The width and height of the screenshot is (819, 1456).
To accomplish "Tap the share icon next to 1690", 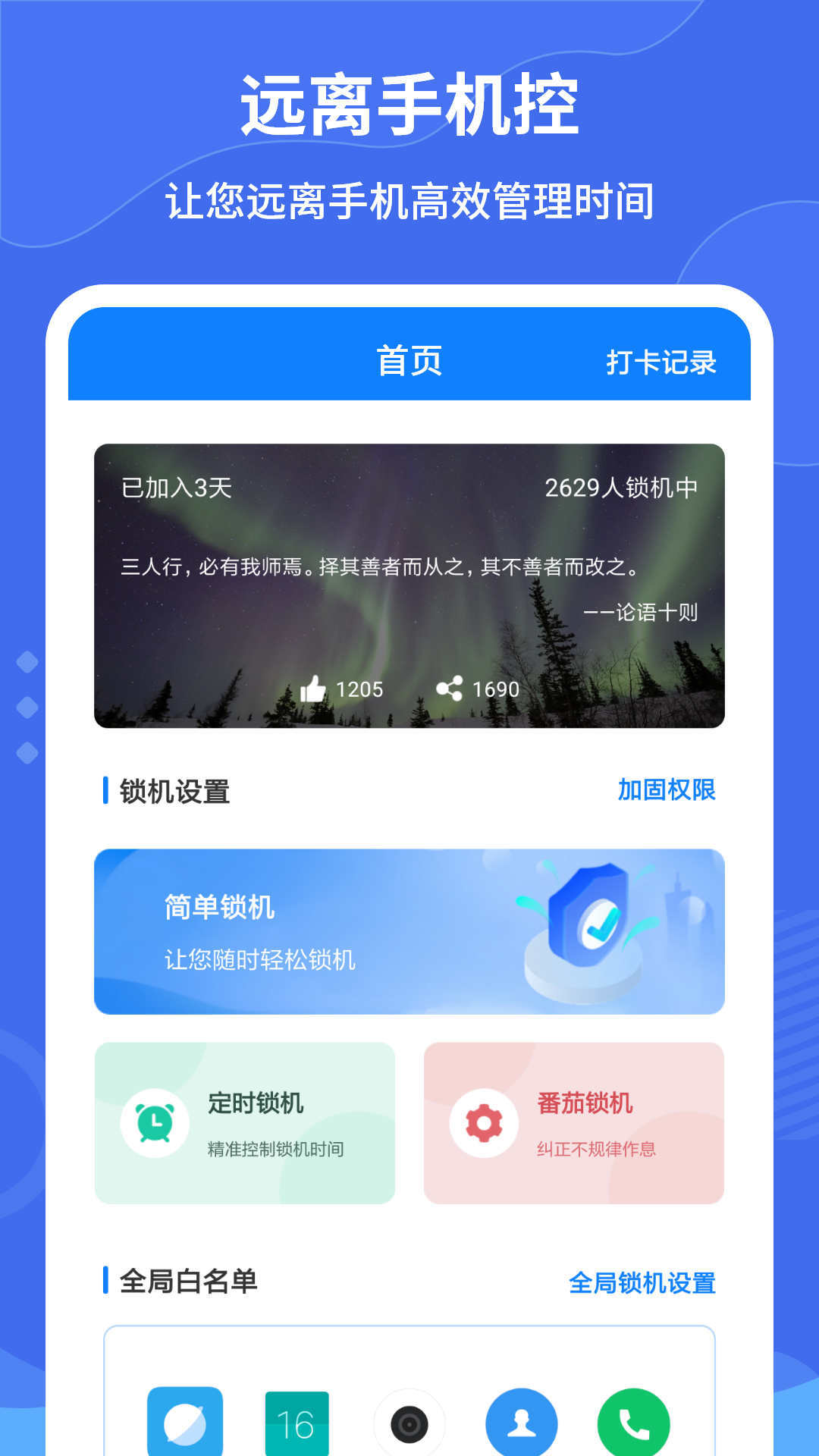I will (450, 689).
